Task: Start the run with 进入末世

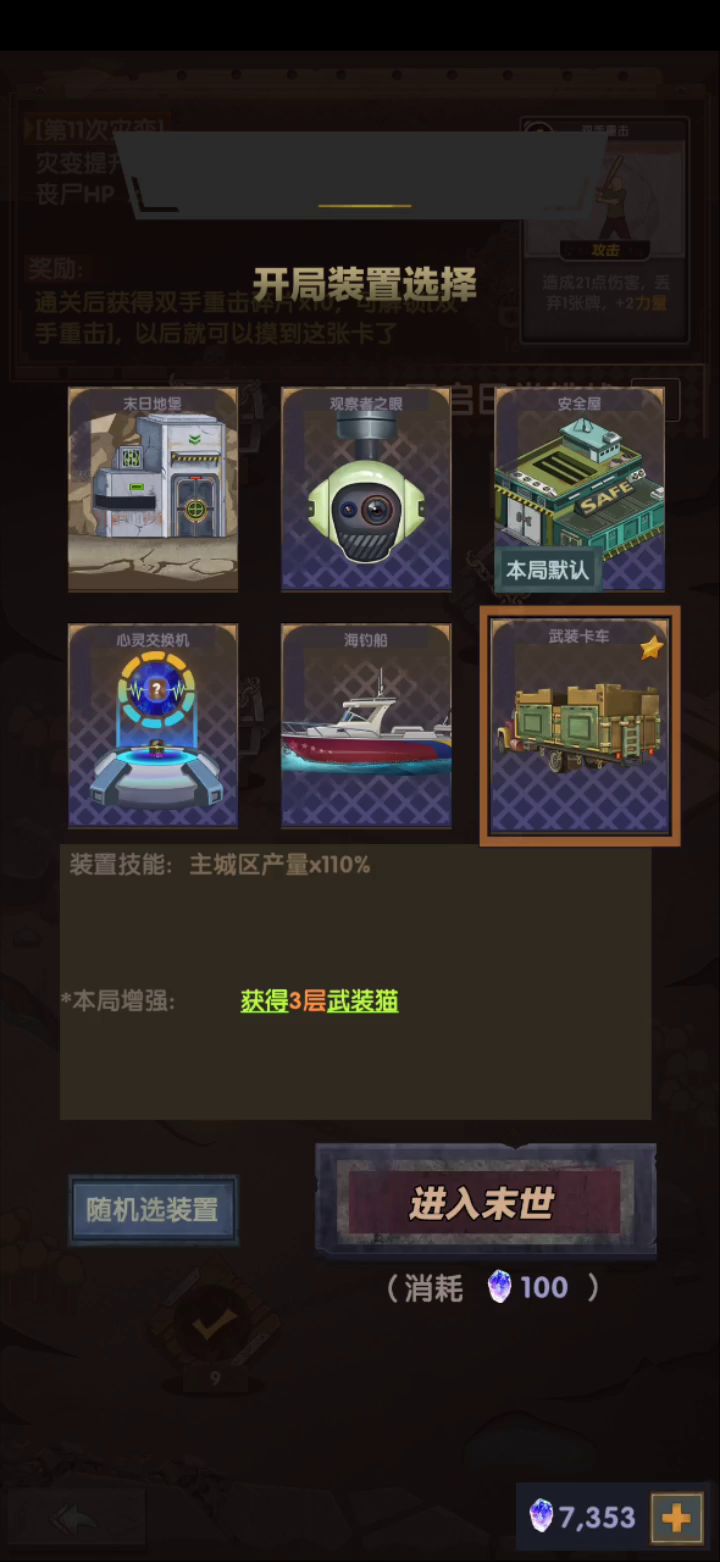Action: coord(485,1202)
